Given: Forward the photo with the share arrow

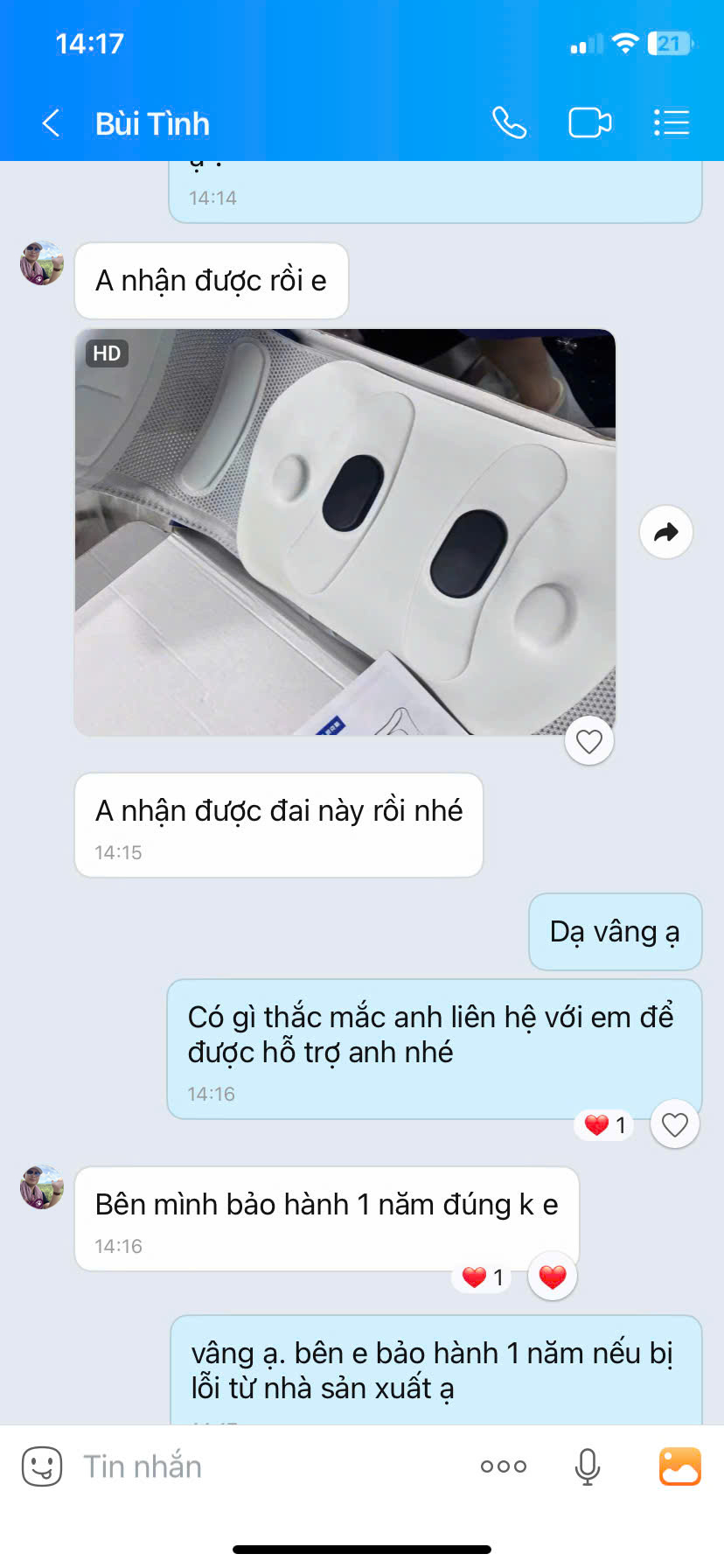Looking at the screenshot, I should [666, 532].
